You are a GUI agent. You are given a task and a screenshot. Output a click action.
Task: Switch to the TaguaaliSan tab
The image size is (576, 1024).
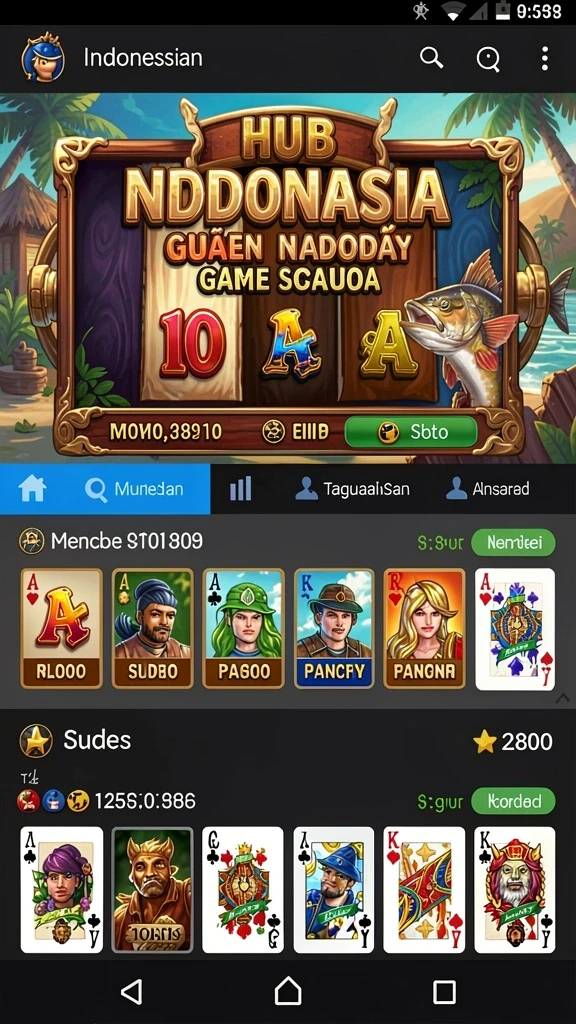click(353, 488)
